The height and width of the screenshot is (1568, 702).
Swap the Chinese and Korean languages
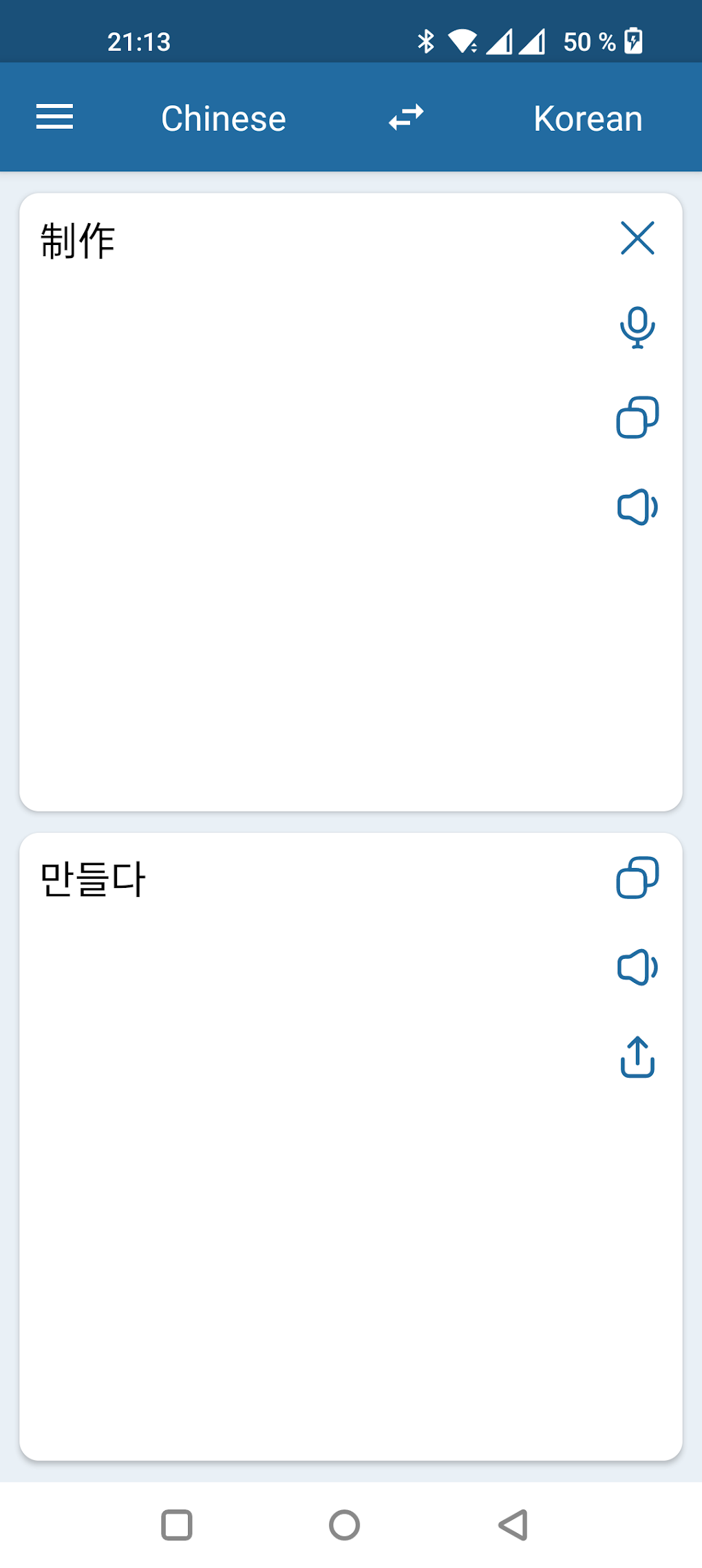(x=406, y=117)
